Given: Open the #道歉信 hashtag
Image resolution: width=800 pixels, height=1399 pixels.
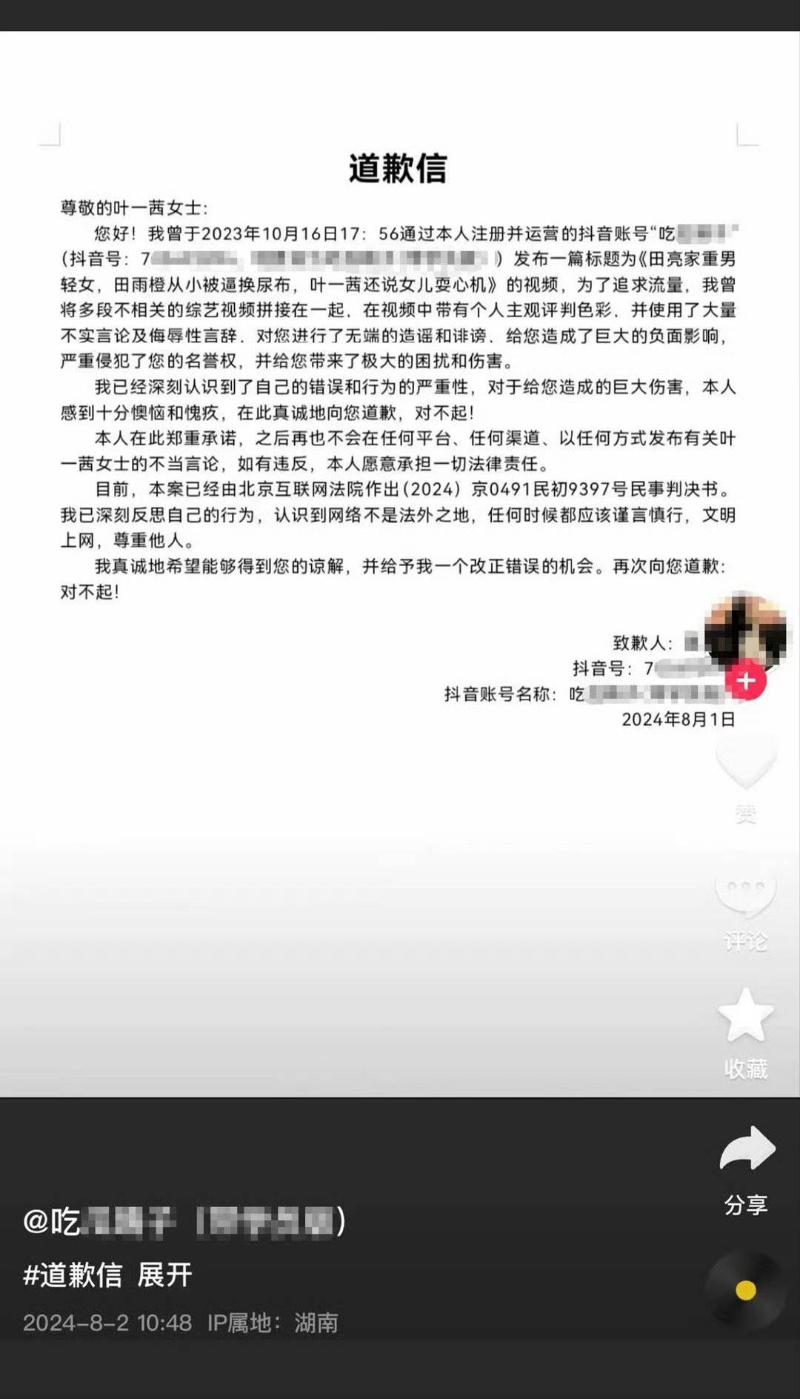Looking at the screenshot, I should pyautogui.click(x=73, y=1275).
